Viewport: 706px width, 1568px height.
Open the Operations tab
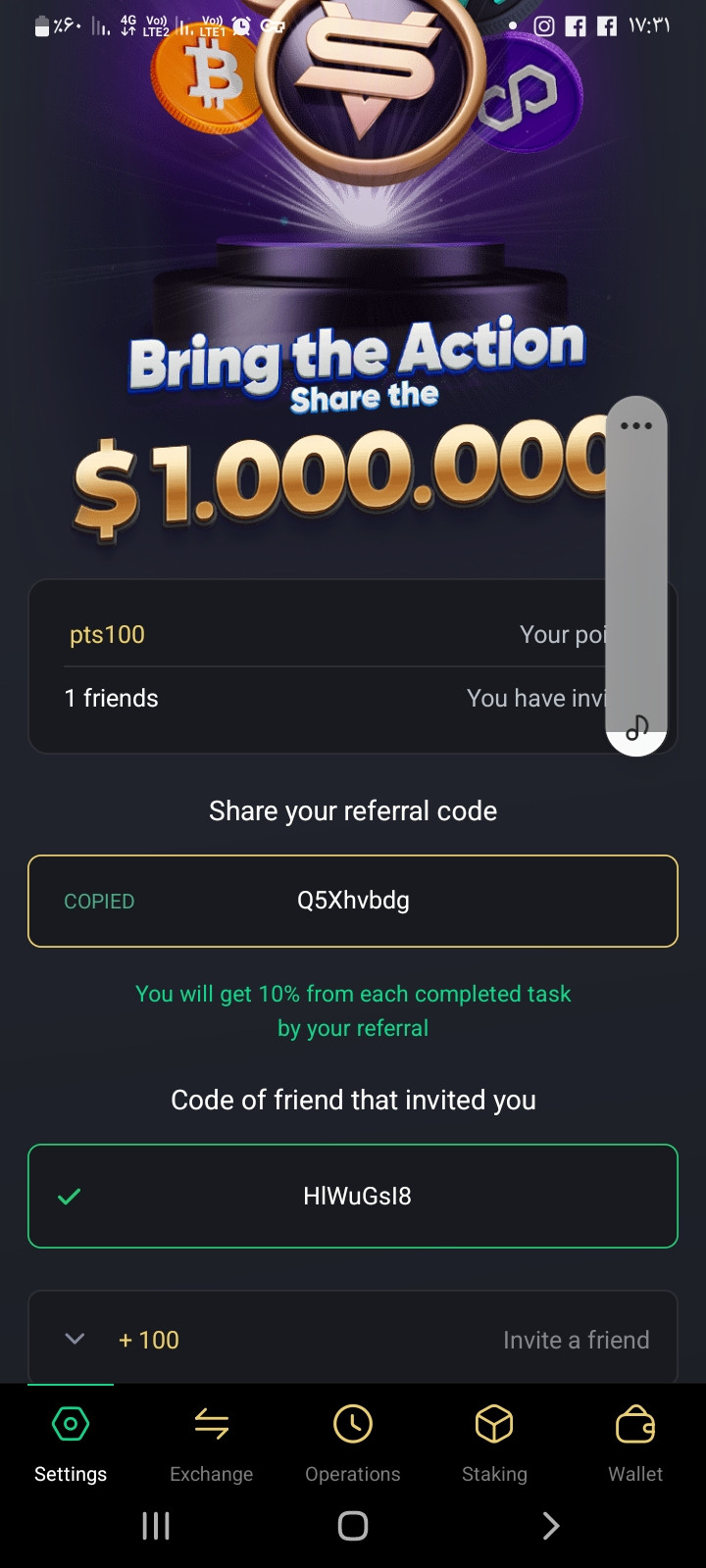coord(353,1445)
